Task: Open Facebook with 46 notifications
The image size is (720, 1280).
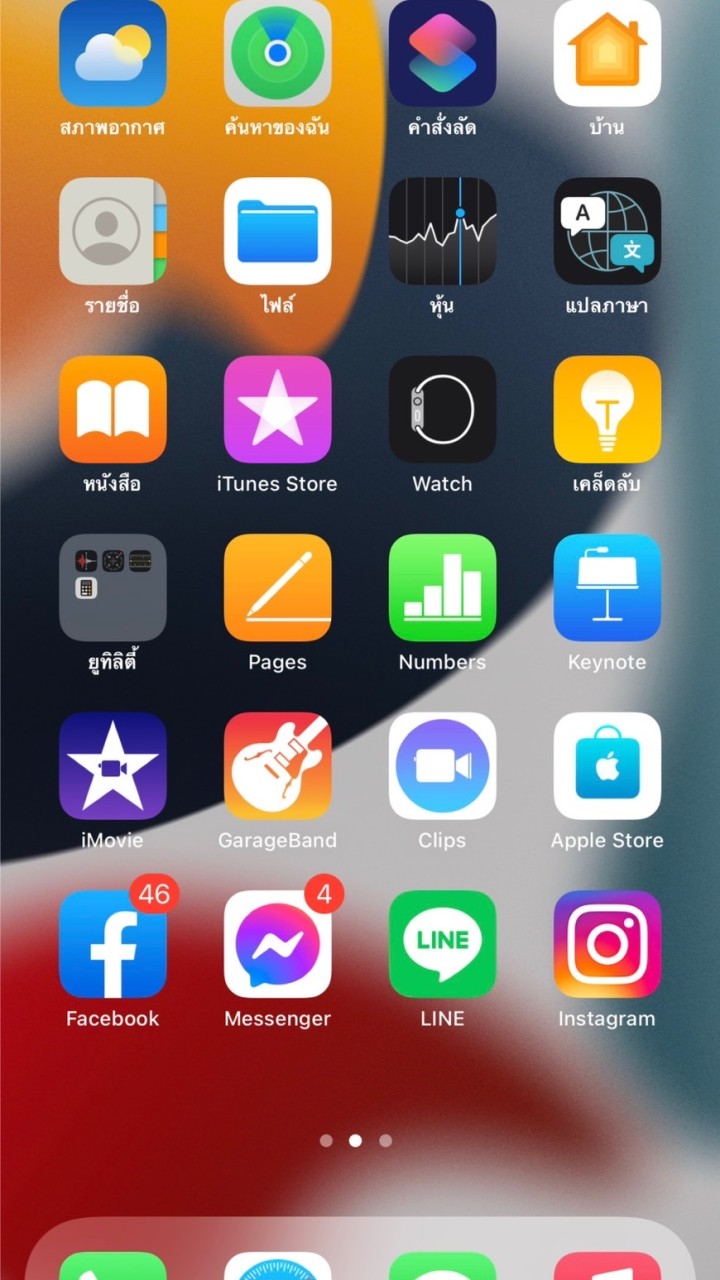Action: (x=112, y=944)
